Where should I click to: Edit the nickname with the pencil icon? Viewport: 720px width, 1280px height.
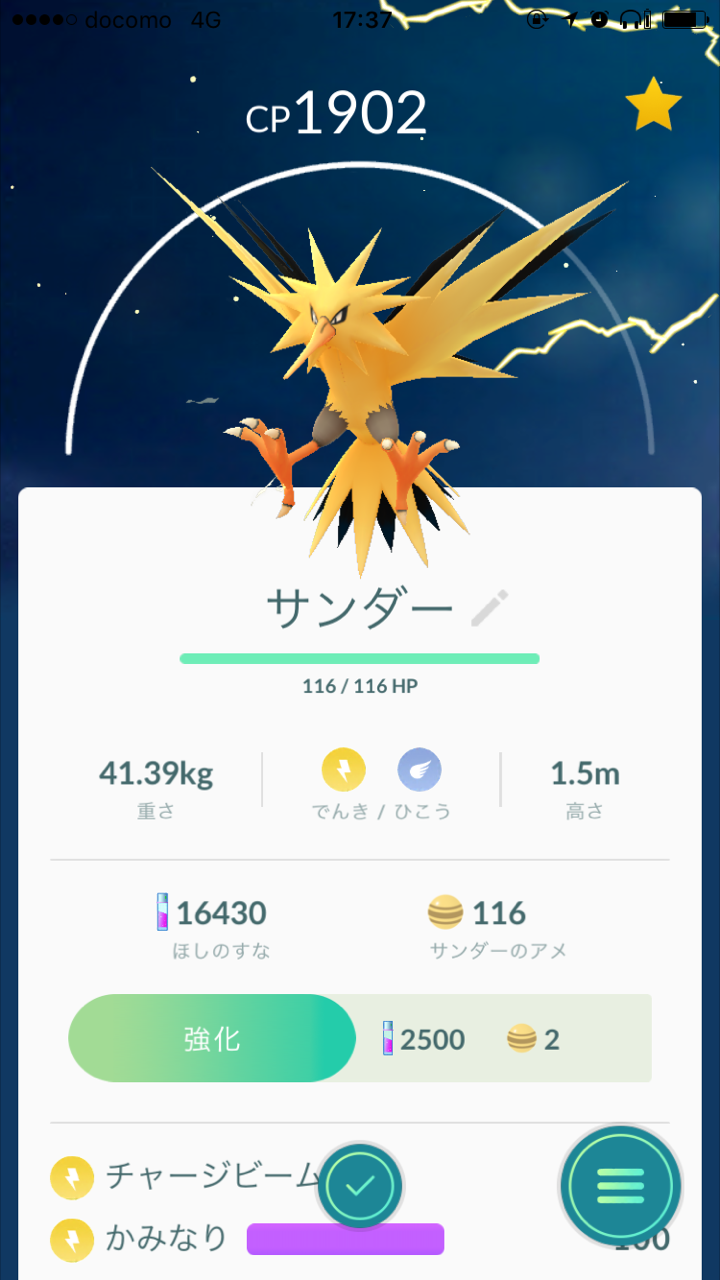pyautogui.click(x=489, y=608)
